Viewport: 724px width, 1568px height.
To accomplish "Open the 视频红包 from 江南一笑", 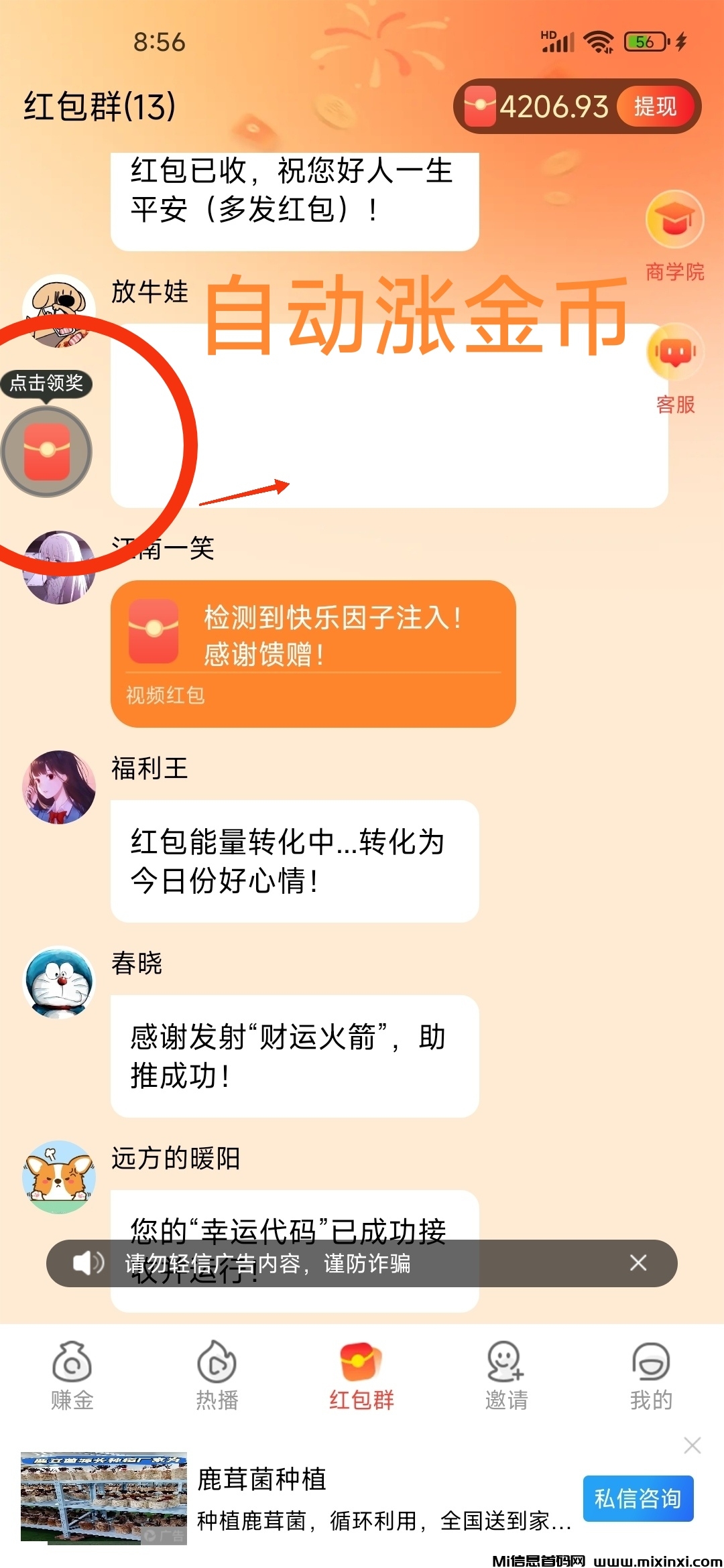I will pos(313,653).
